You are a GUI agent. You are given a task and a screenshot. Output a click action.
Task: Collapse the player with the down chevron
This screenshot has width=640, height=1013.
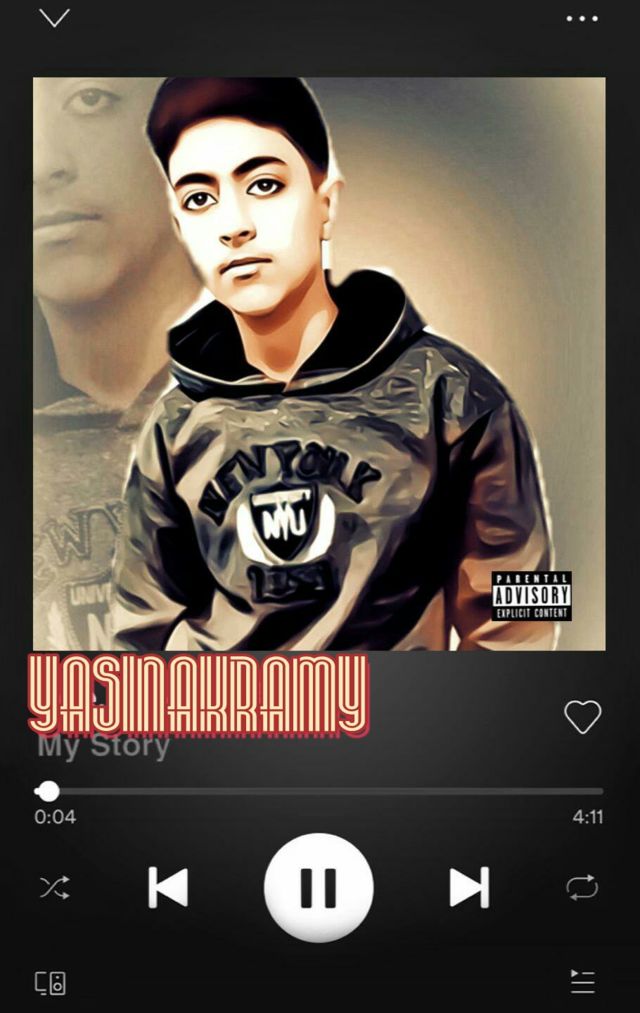54,17
